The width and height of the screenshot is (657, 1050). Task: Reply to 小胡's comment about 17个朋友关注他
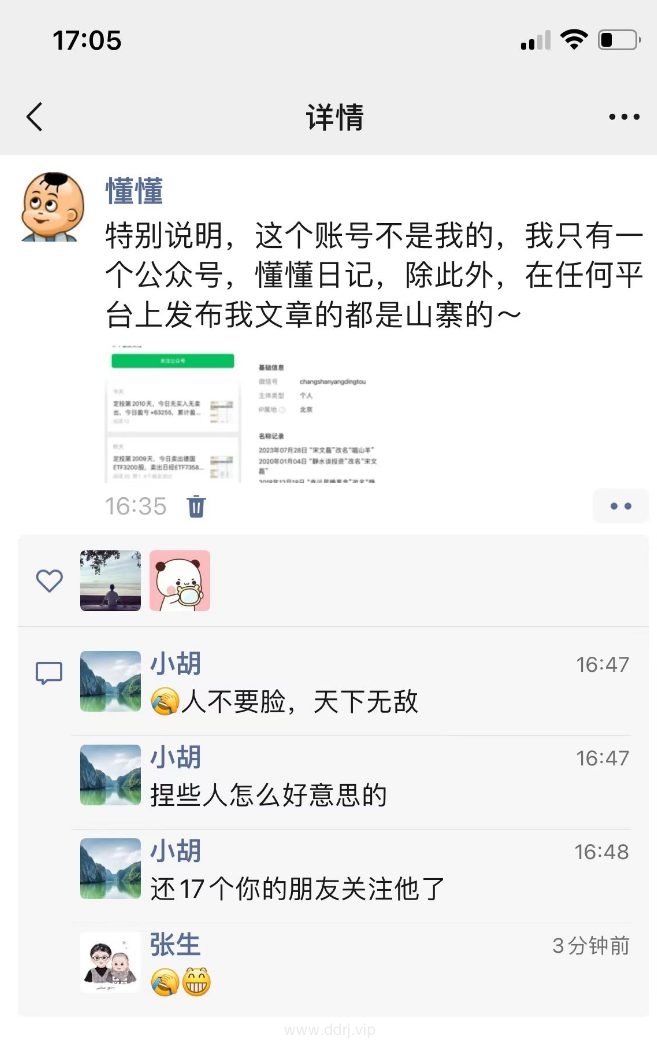click(x=298, y=888)
